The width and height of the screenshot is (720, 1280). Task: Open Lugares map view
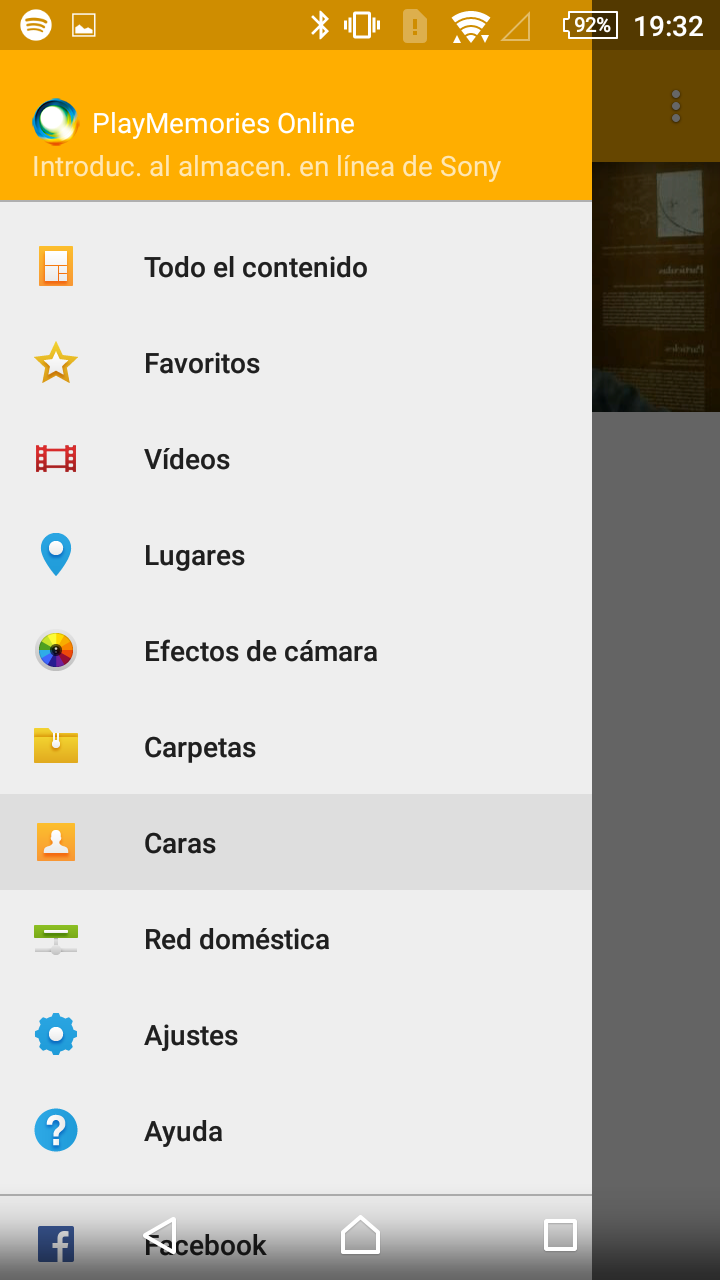[x=194, y=555]
